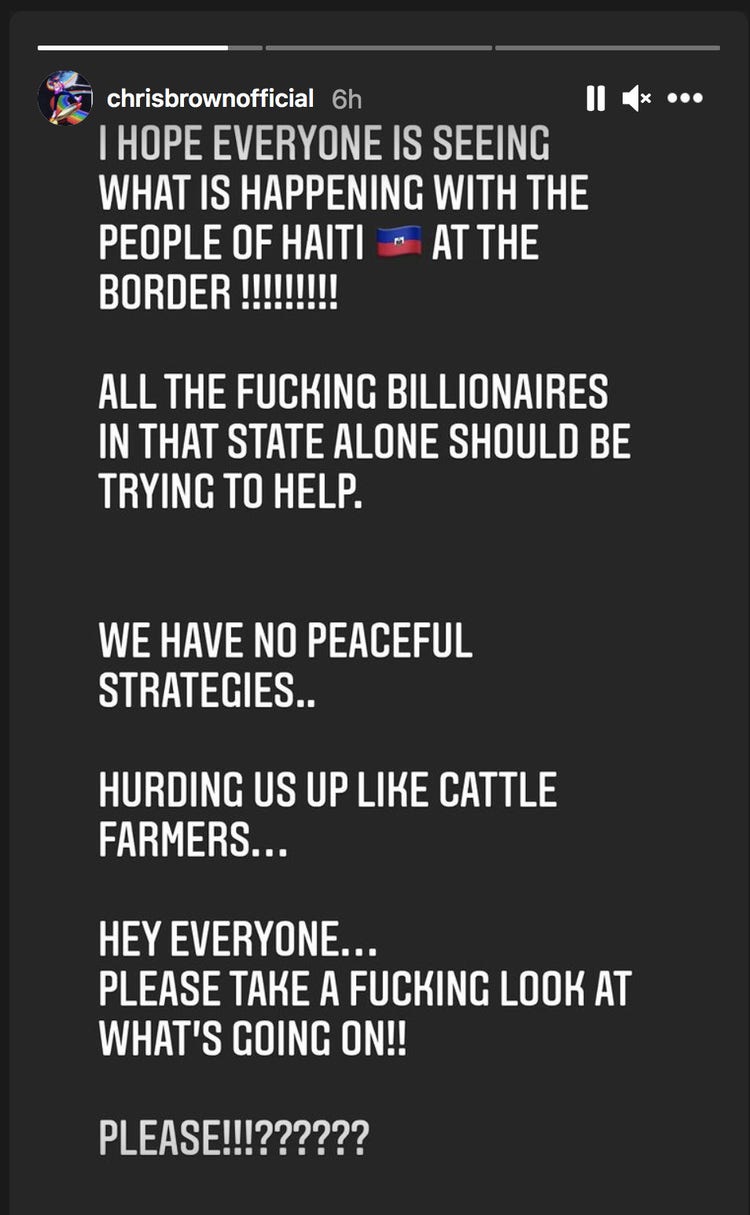Viewport: 750px width, 1215px height.
Task: Pause the story playback
Action: click(595, 98)
